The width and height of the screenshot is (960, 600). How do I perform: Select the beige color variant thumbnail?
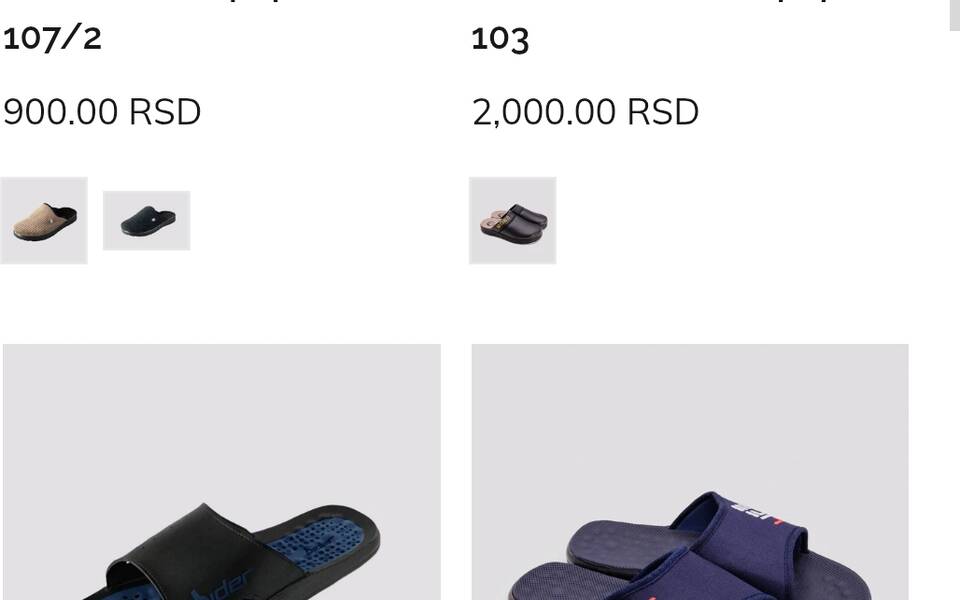[44, 221]
